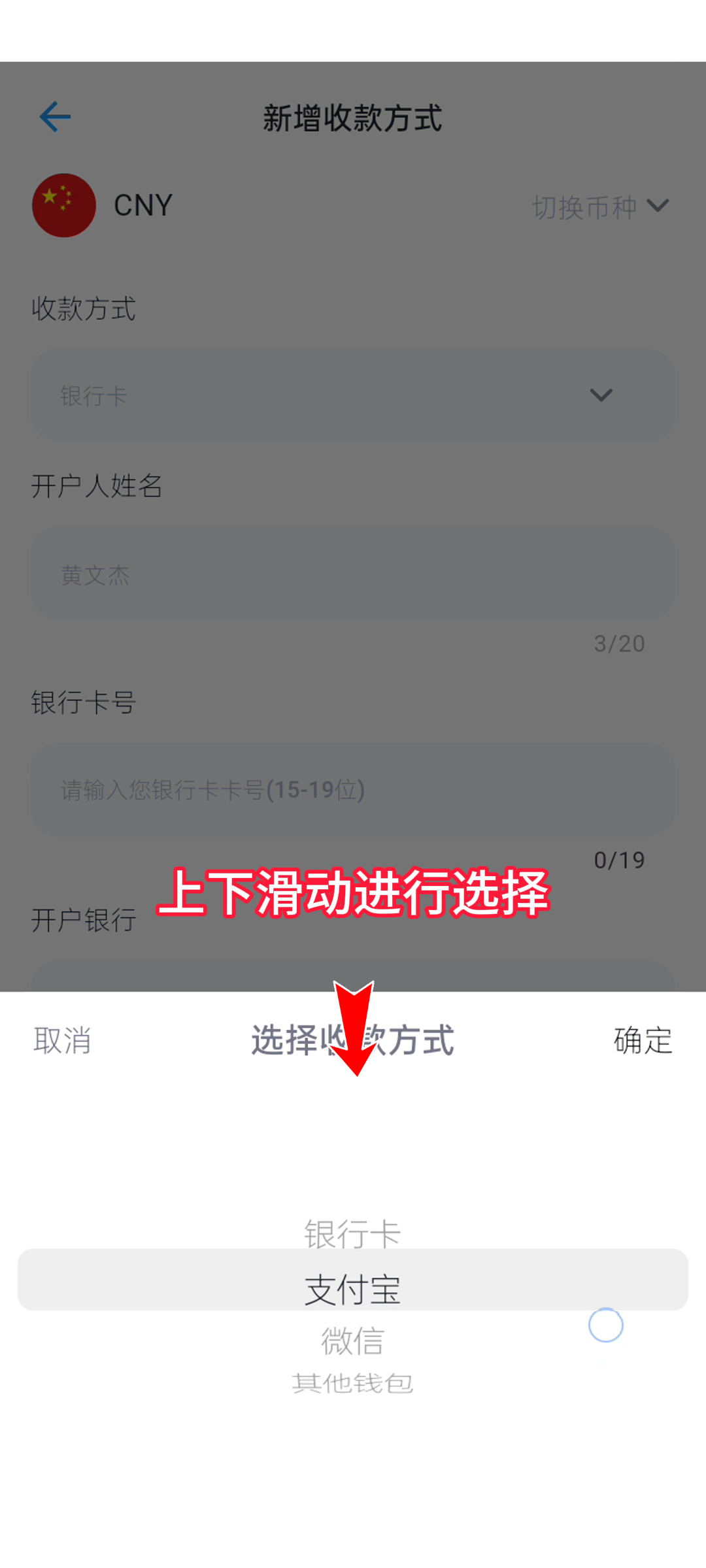Pick 其他钱包 option
The image size is (706, 1568).
[x=352, y=1383]
